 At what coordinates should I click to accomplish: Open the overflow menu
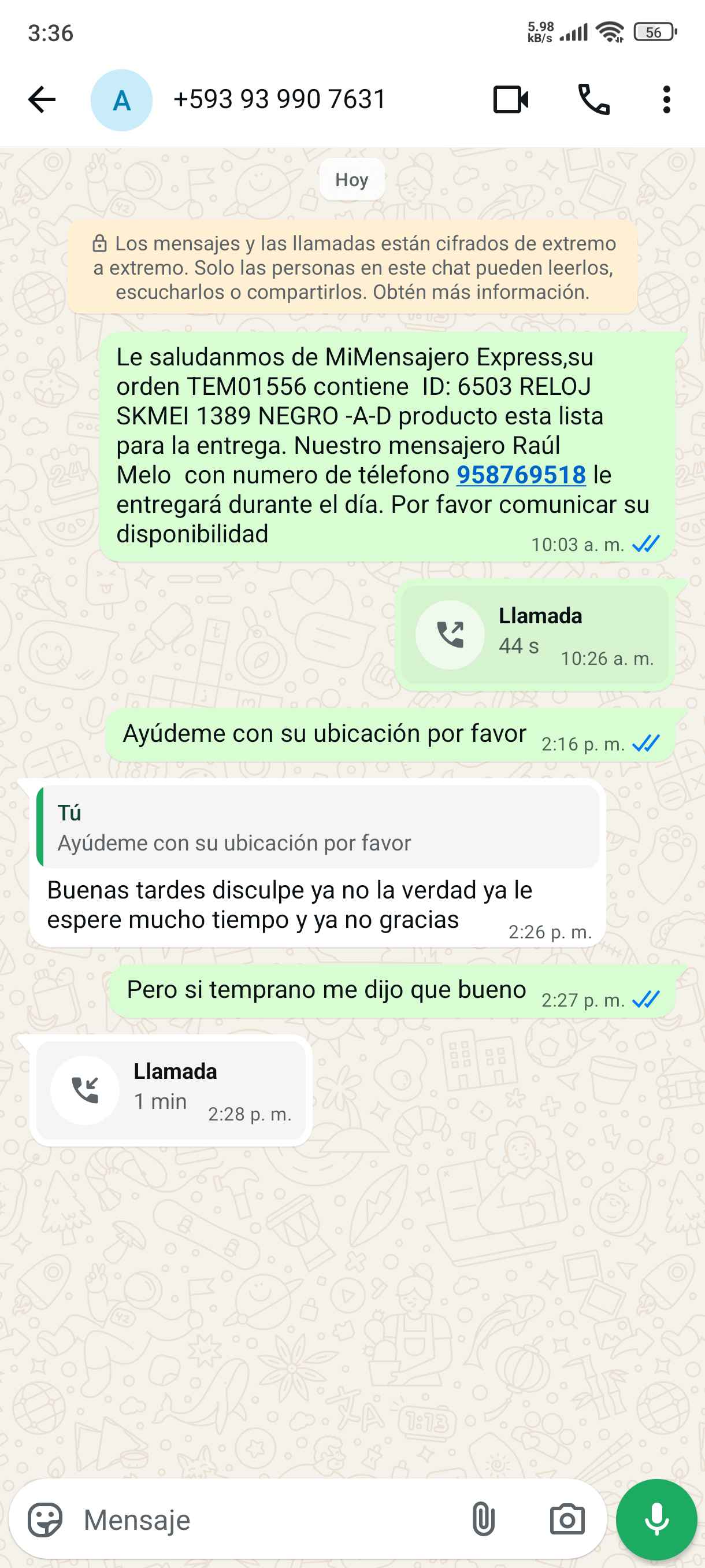(x=666, y=100)
